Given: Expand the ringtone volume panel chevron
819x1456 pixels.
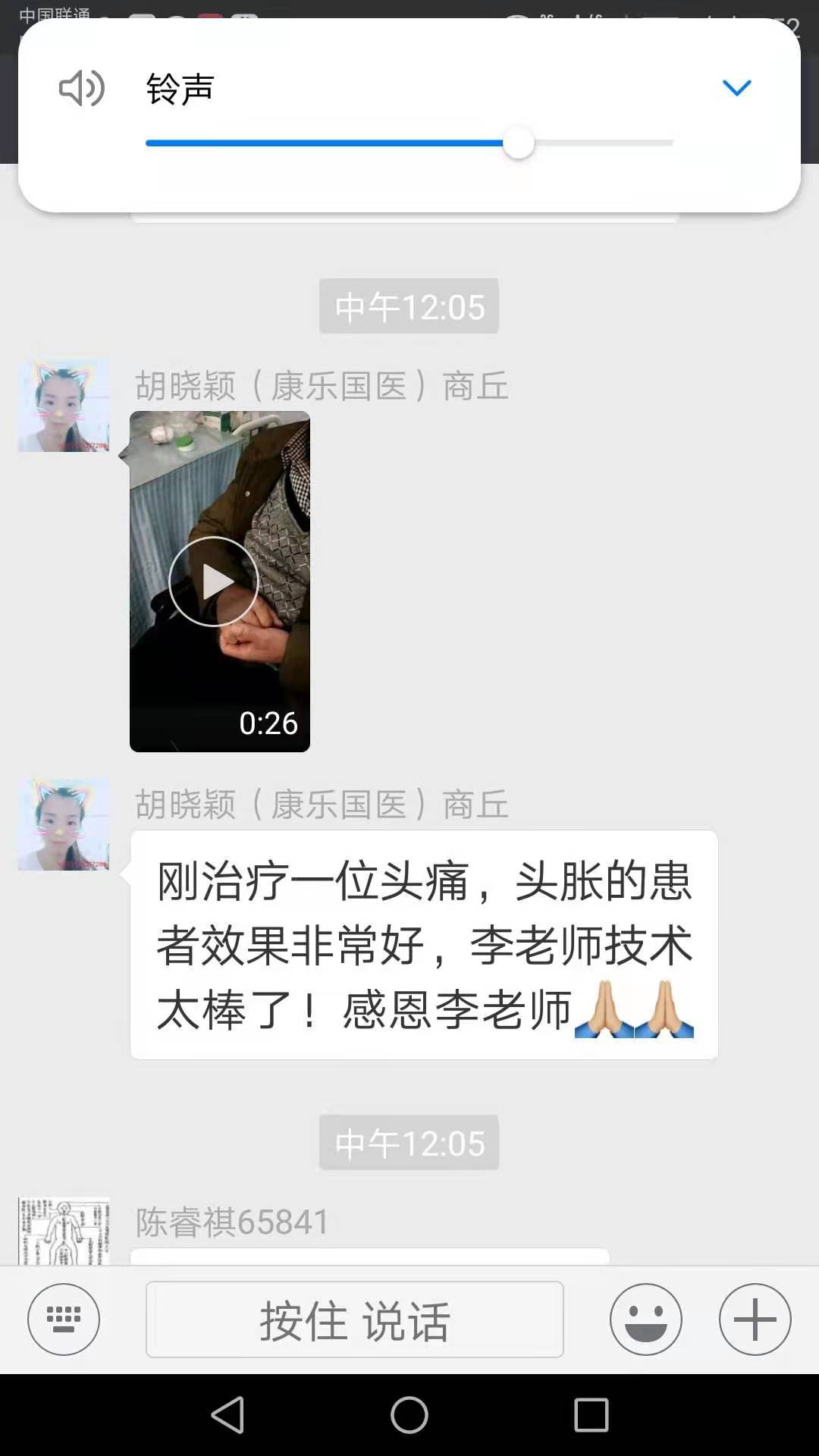Looking at the screenshot, I should pos(736,88).
